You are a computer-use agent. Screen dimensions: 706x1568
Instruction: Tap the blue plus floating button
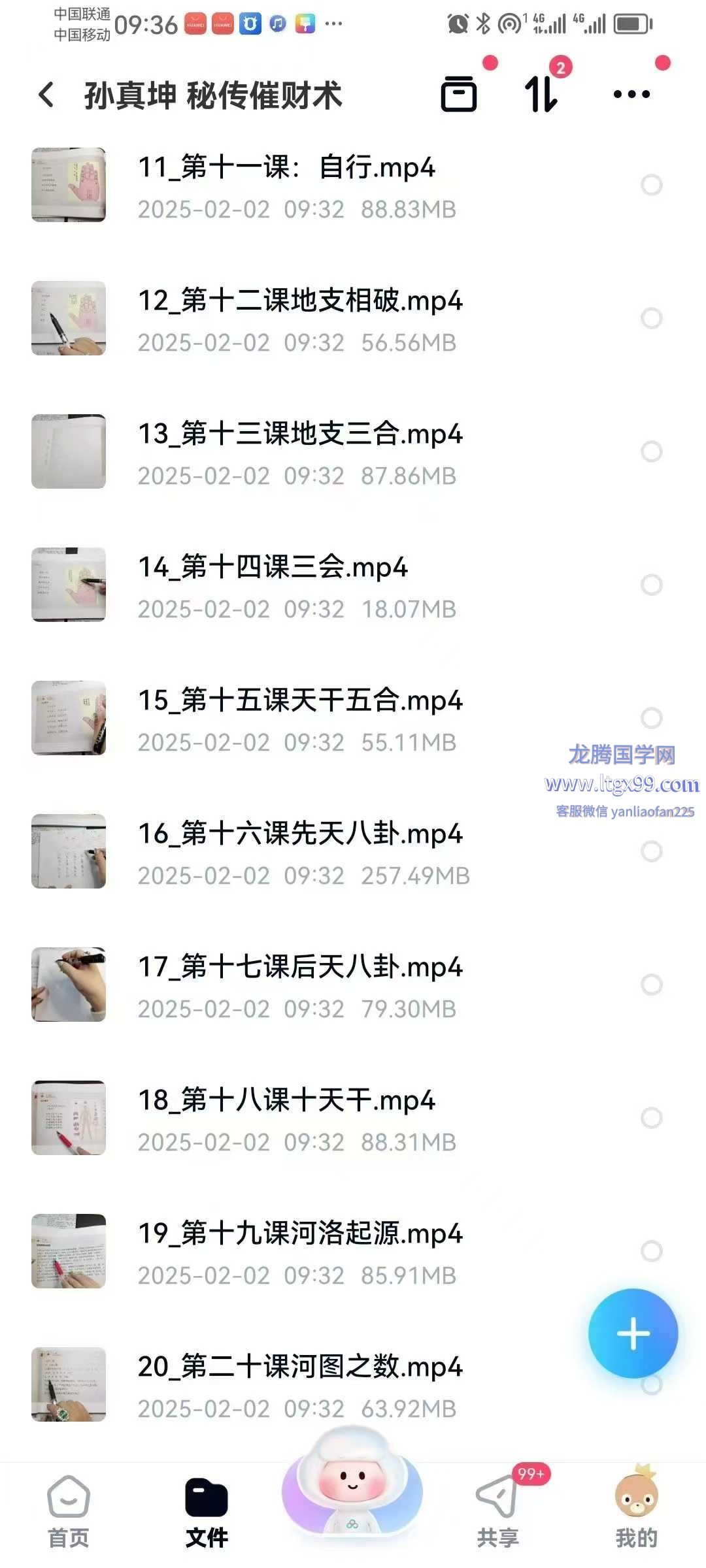(633, 1333)
